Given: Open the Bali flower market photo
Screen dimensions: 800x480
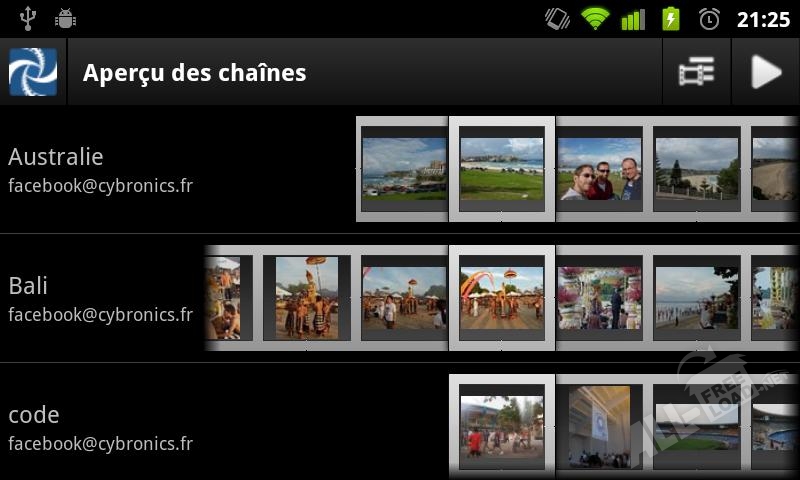Looking at the screenshot, I should [600, 298].
